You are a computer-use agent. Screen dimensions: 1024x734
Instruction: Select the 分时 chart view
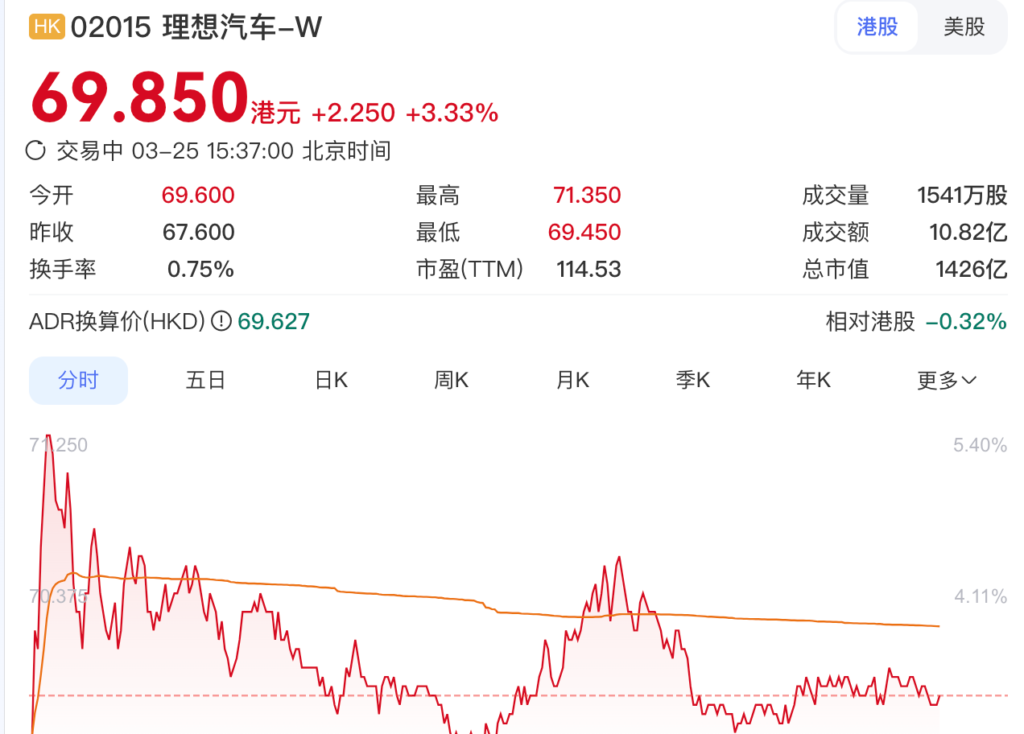(78, 380)
